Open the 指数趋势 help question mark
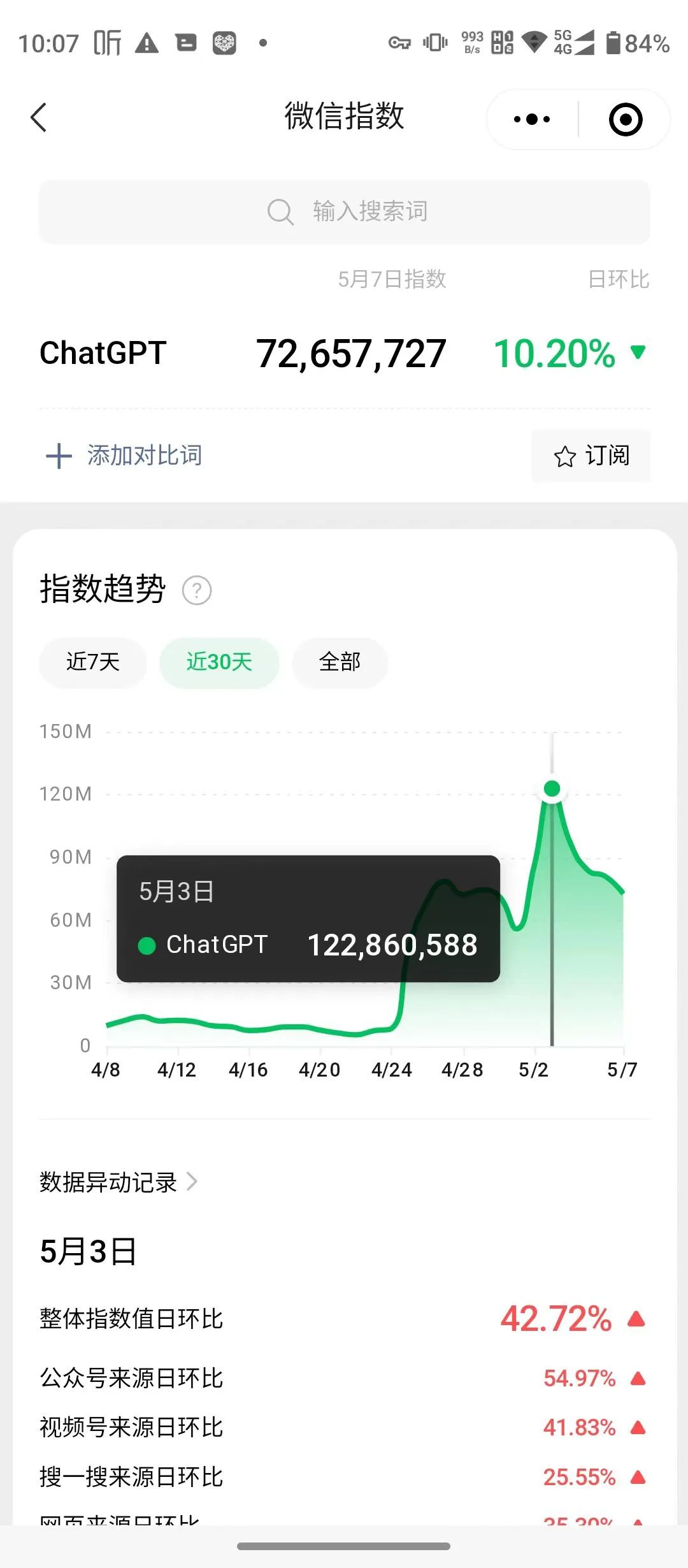 pos(197,590)
